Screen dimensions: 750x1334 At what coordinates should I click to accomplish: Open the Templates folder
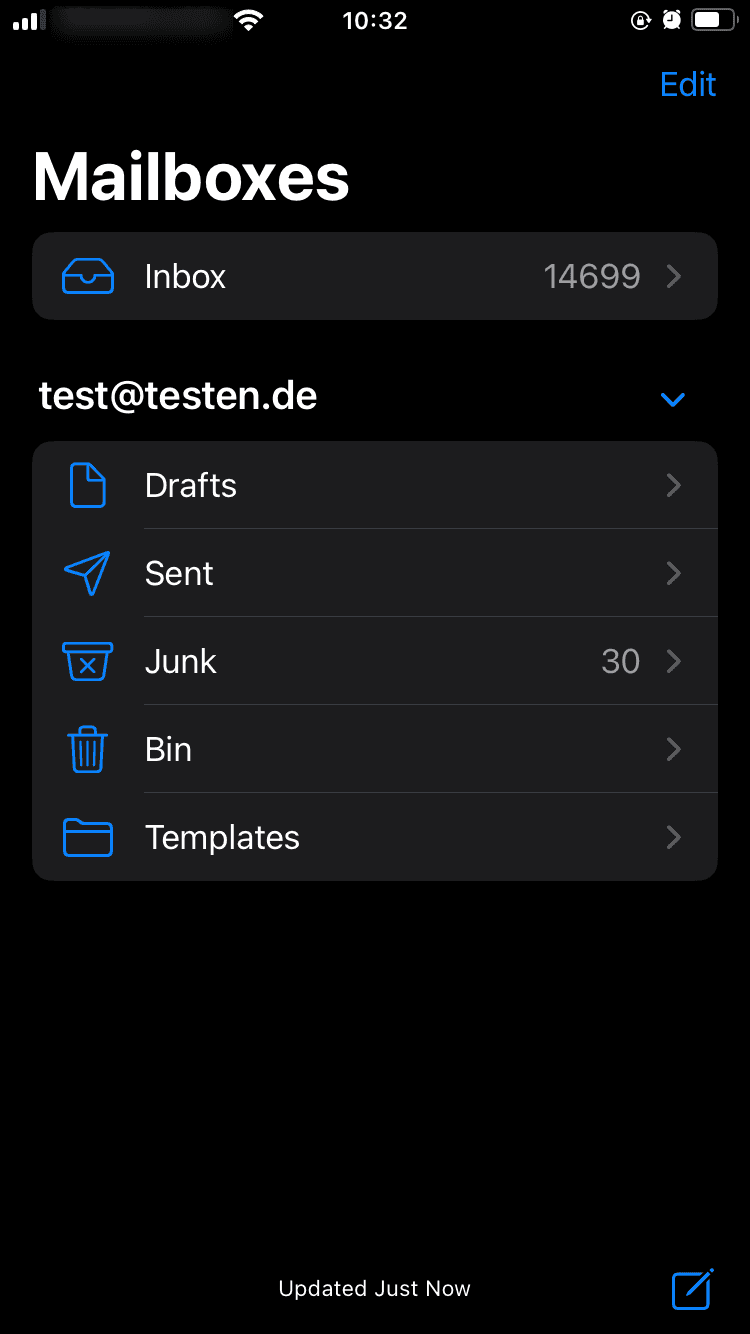(374, 837)
